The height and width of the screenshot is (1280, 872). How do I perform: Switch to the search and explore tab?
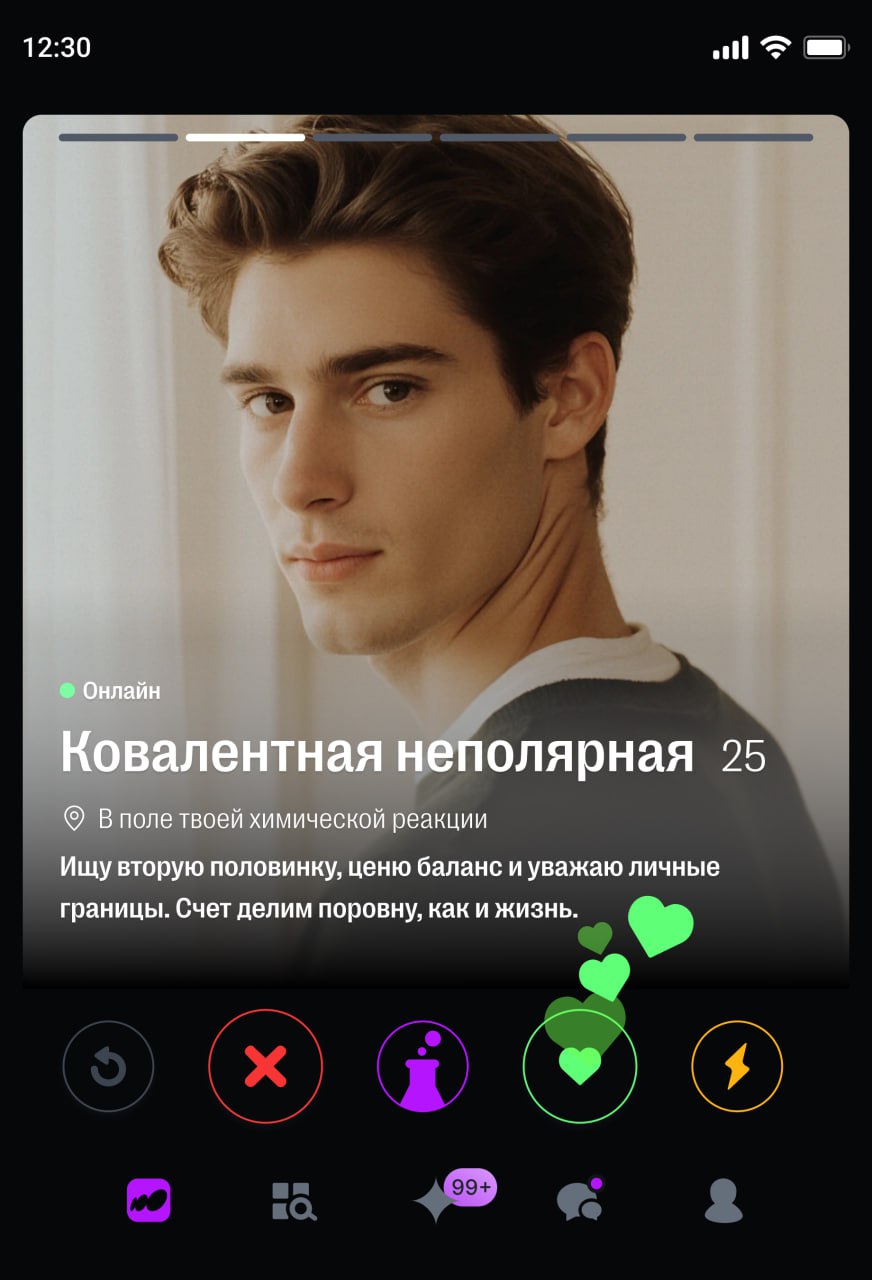click(x=293, y=1200)
